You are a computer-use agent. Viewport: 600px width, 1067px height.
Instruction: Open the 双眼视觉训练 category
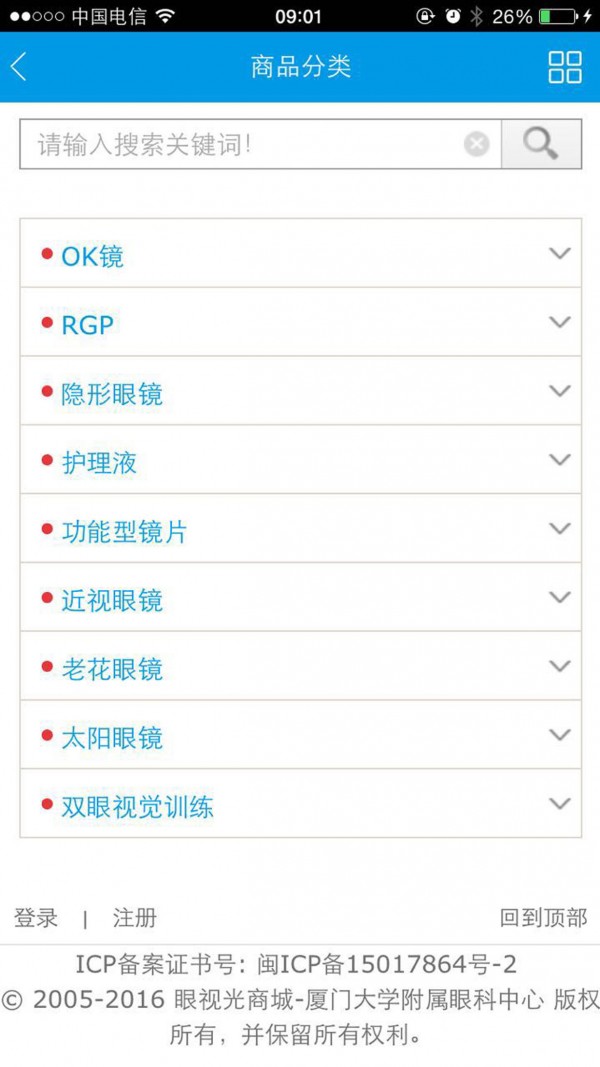pos(300,805)
